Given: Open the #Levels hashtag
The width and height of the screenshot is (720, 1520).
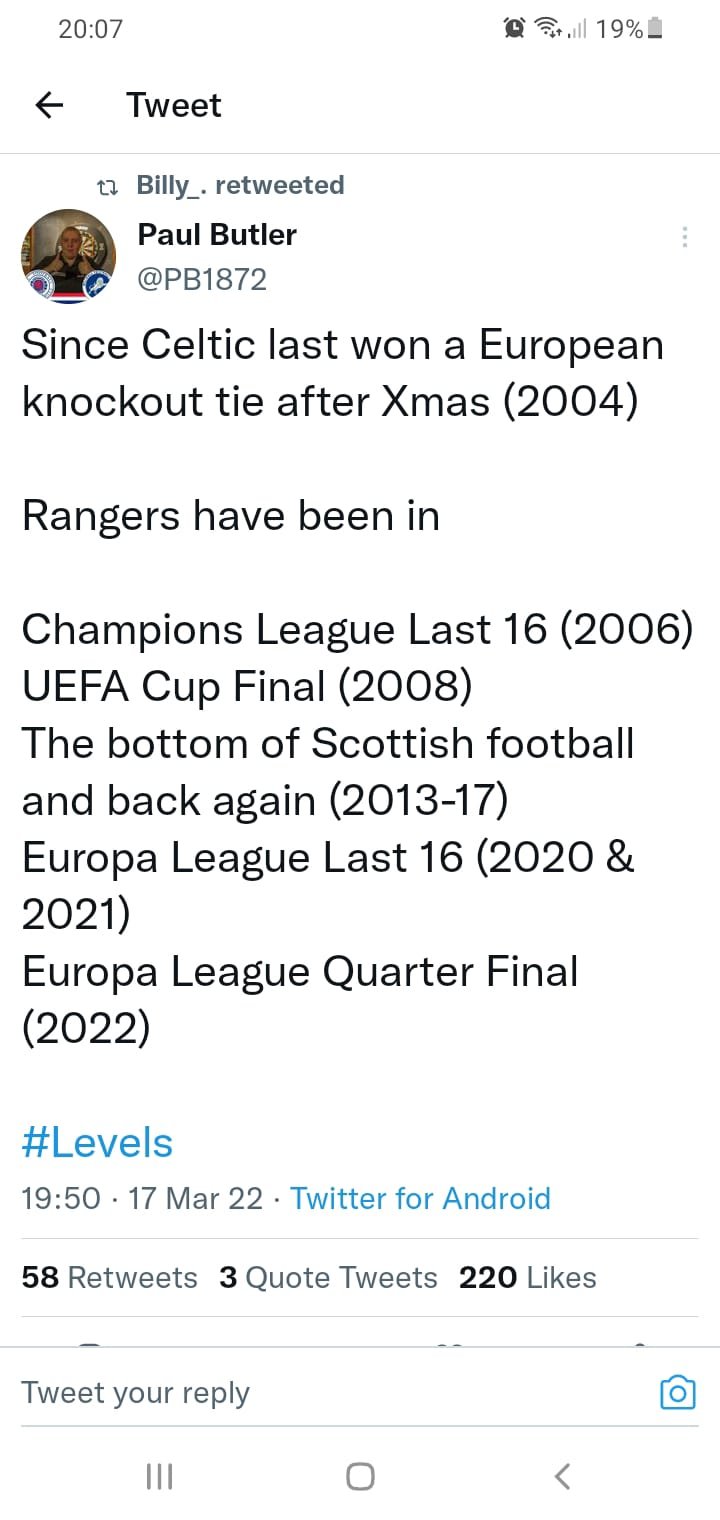Looking at the screenshot, I should point(97,1143).
